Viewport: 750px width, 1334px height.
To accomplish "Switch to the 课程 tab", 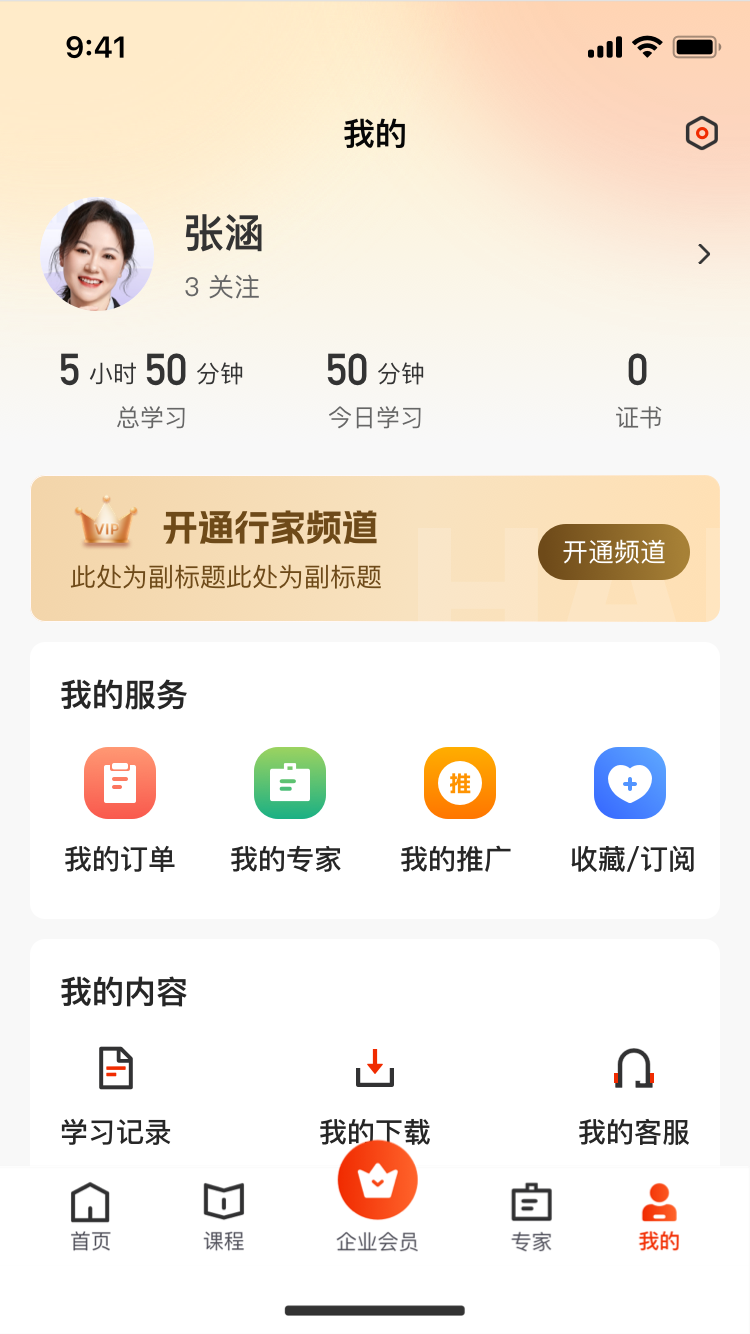I will pyautogui.click(x=223, y=1214).
